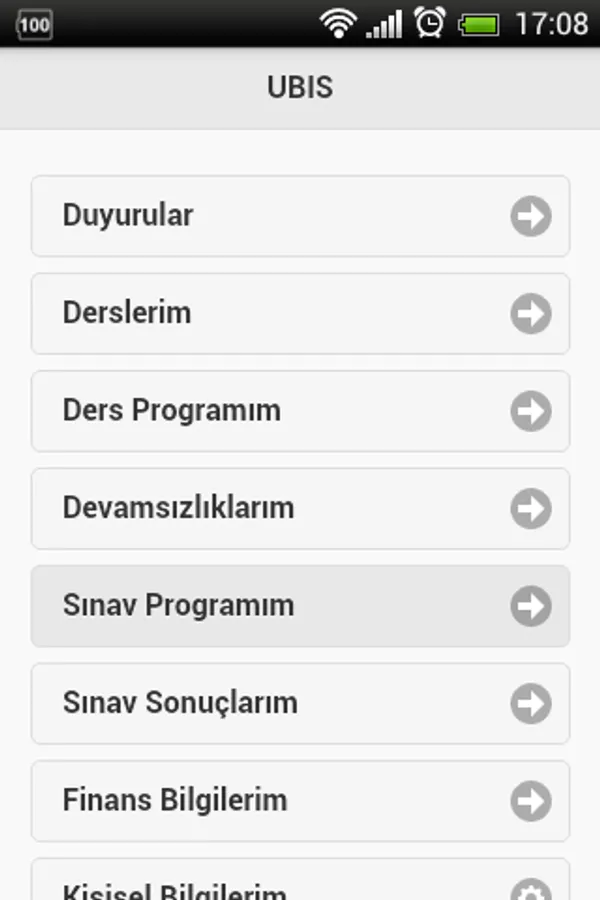
Task: Open the Duyurular menu item
Action: [x=300, y=216]
